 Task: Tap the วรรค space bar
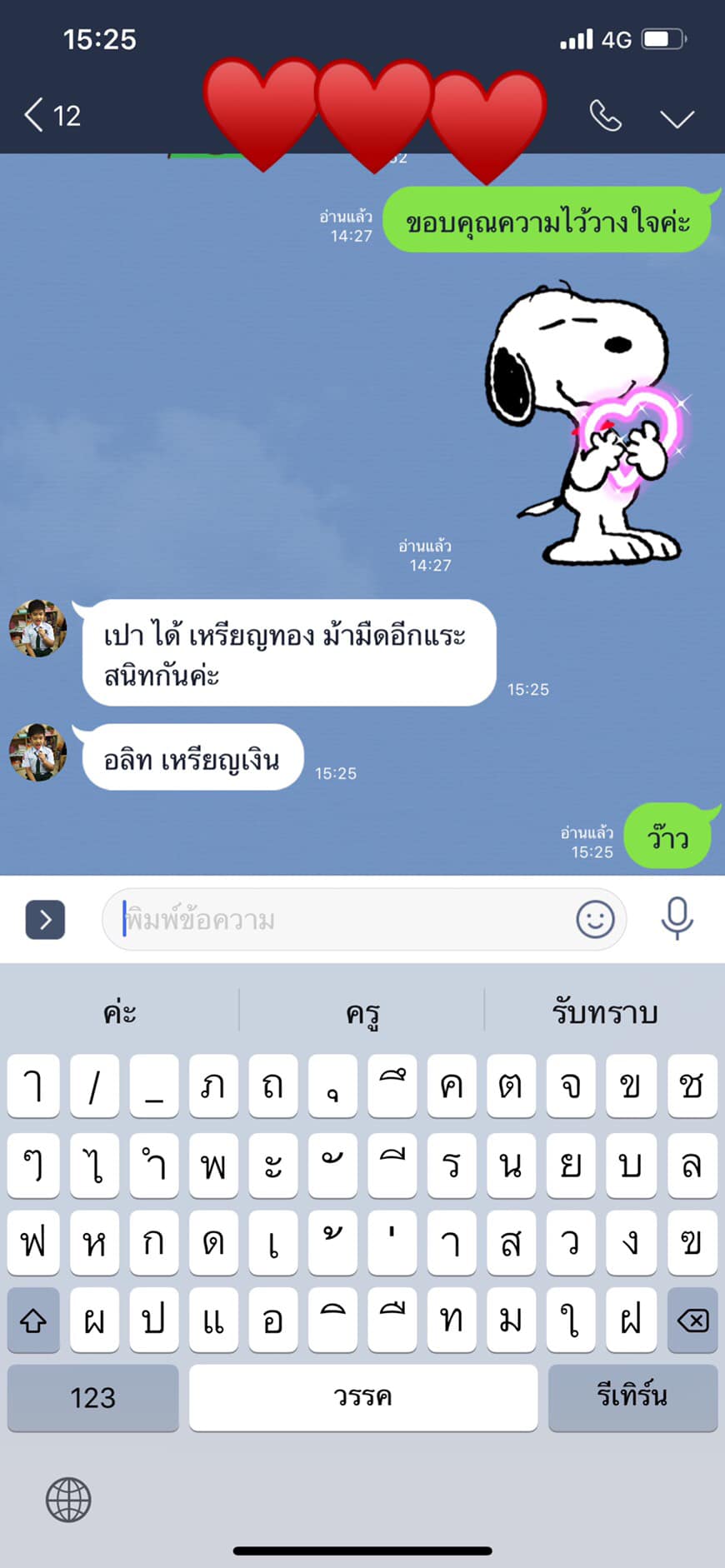click(363, 1397)
